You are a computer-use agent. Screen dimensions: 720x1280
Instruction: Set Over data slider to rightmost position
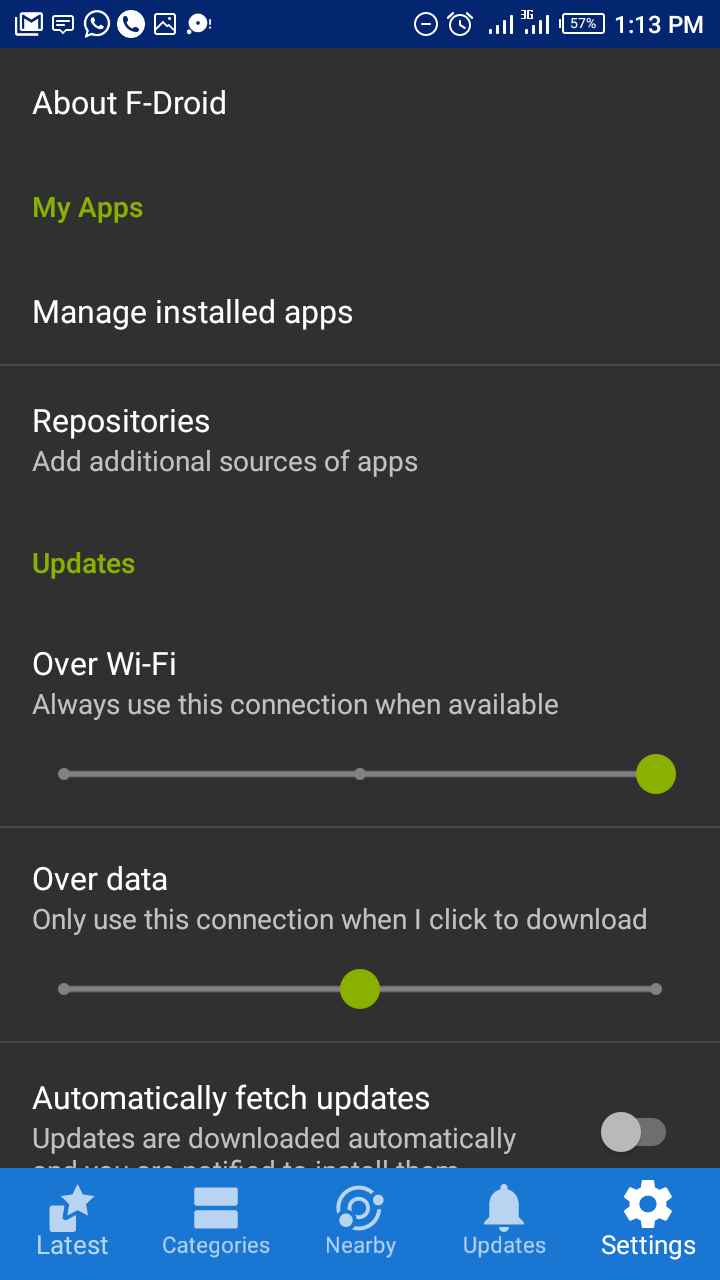pyautogui.click(x=655, y=989)
